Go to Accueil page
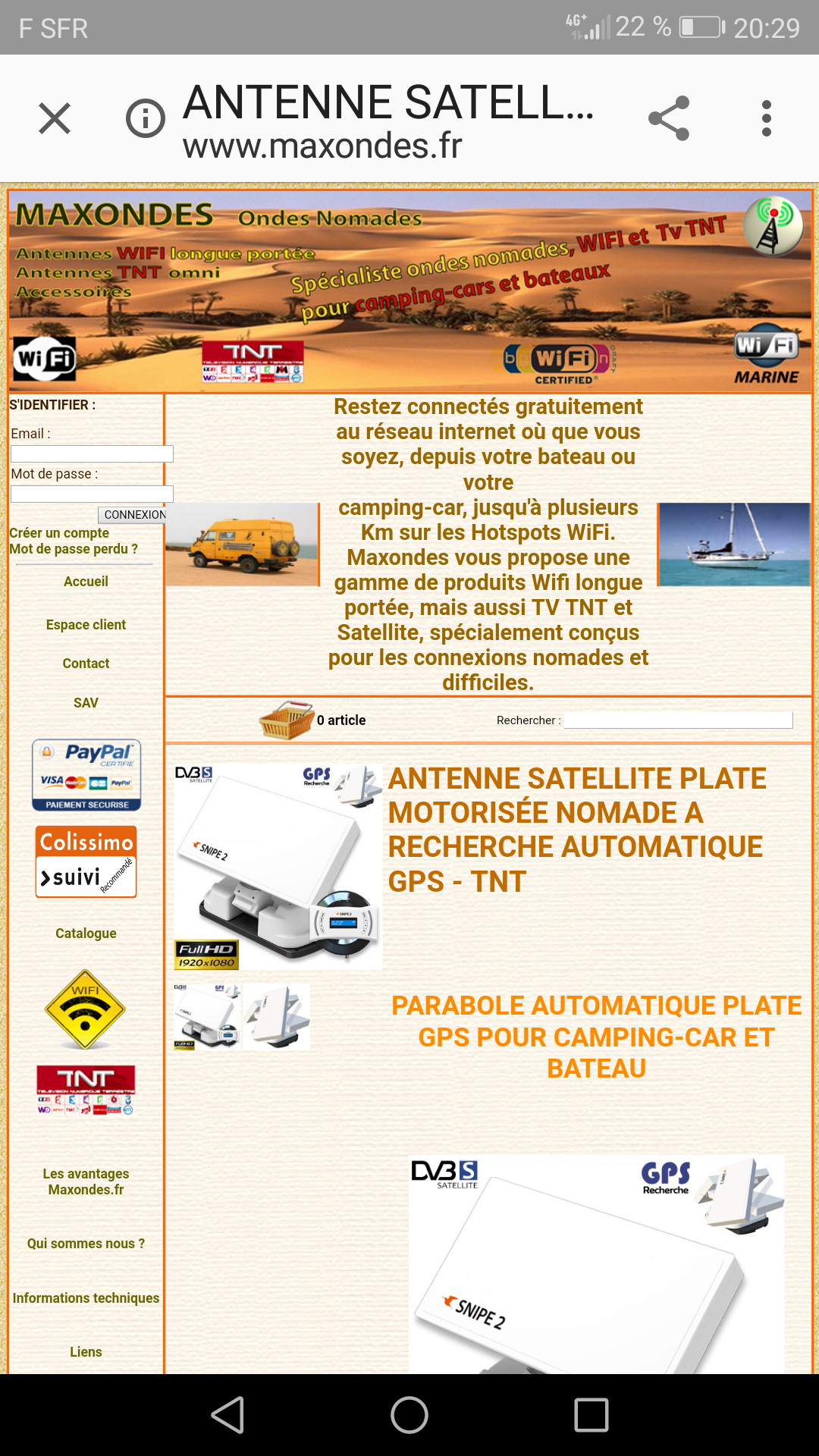819x1456 pixels. coord(86,582)
